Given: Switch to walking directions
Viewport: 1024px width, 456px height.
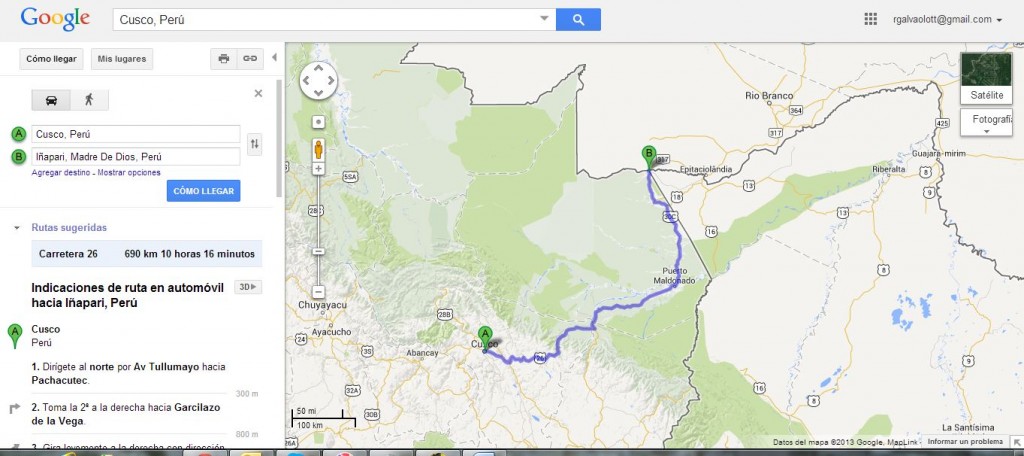Looking at the screenshot, I should pos(89,100).
